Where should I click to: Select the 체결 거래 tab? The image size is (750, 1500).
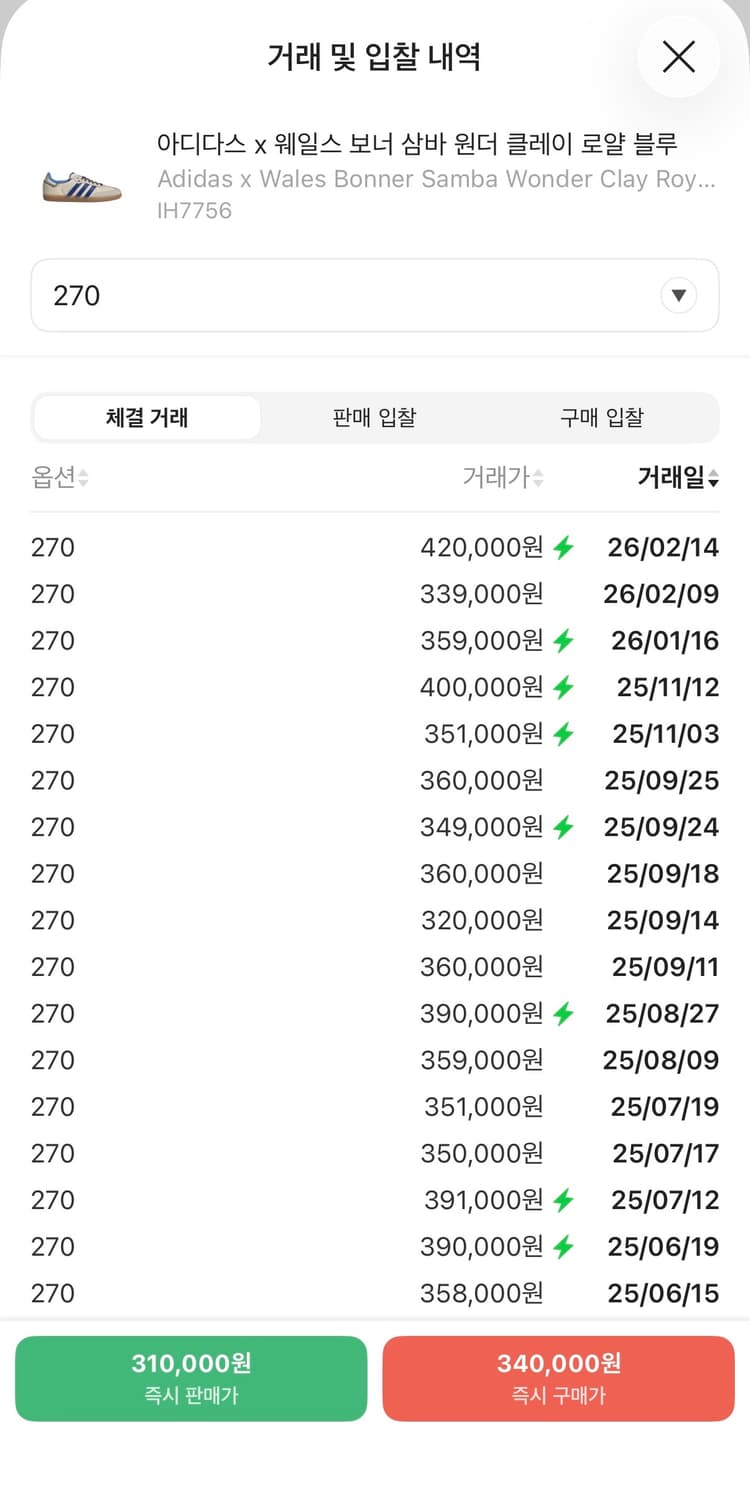point(147,418)
